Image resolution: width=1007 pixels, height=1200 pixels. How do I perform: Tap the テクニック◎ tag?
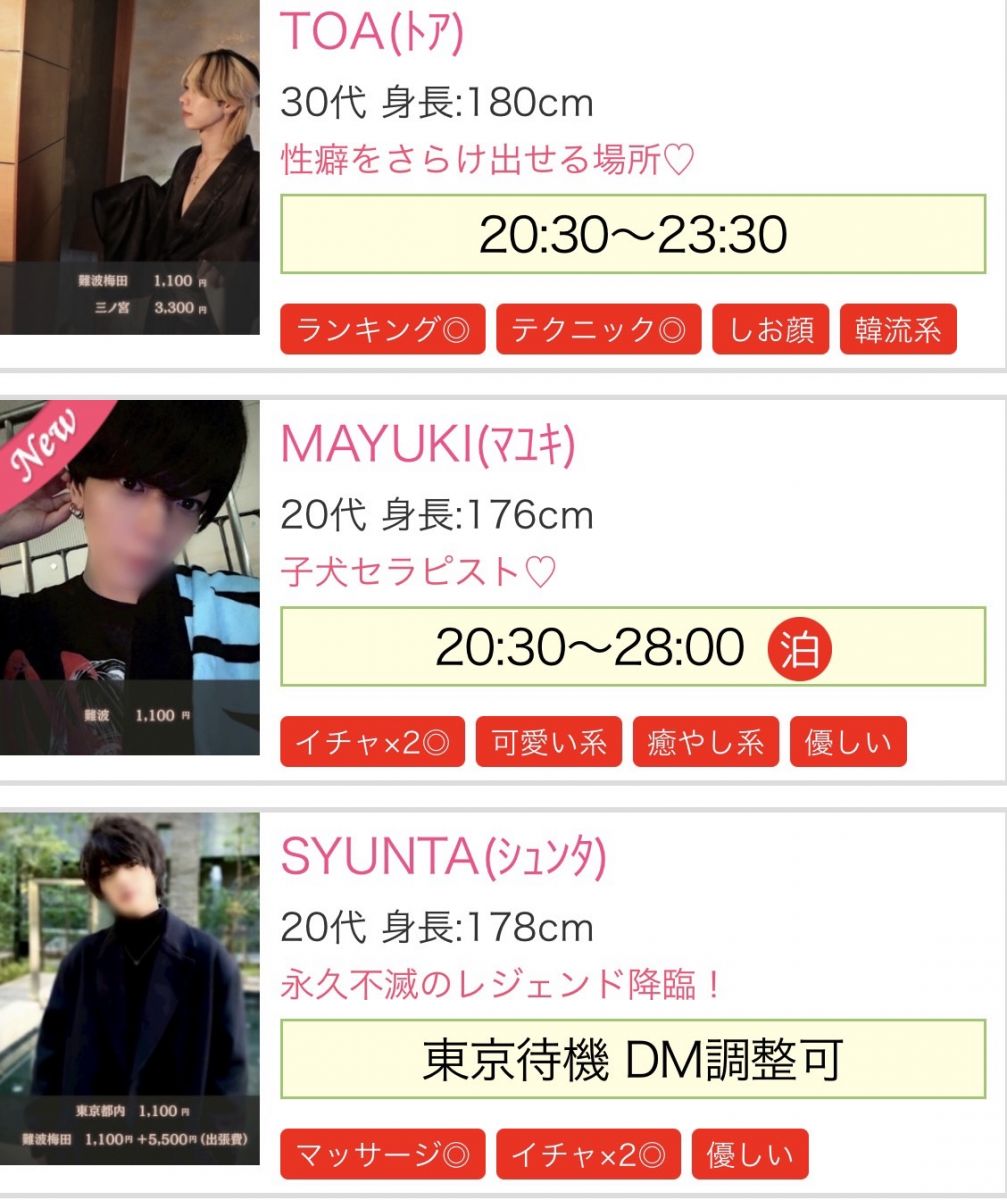(x=599, y=330)
